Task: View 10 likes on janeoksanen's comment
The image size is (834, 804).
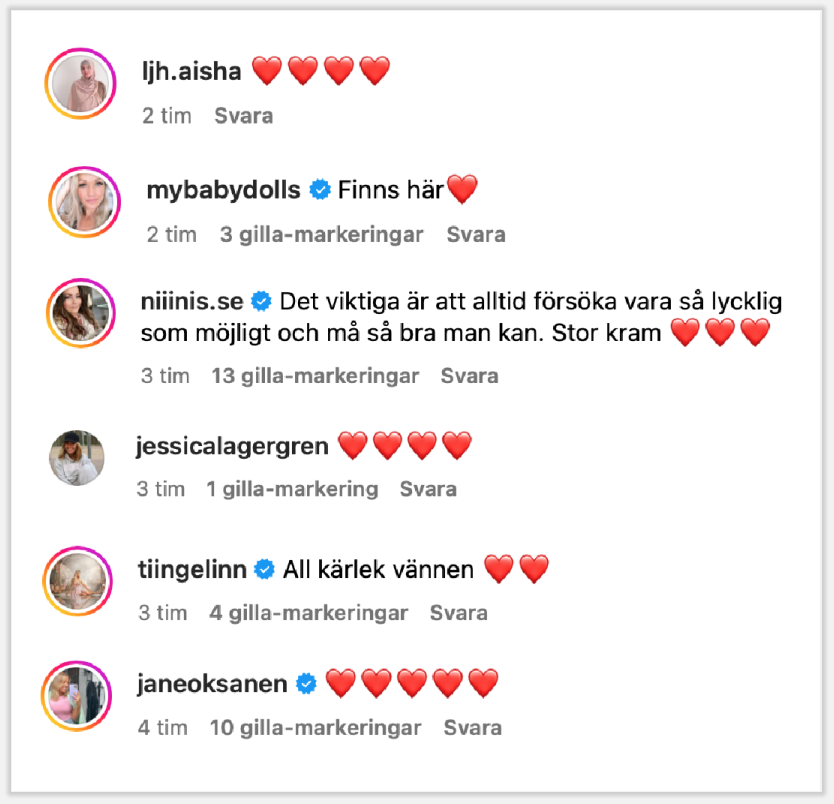Action: point(315,728)
